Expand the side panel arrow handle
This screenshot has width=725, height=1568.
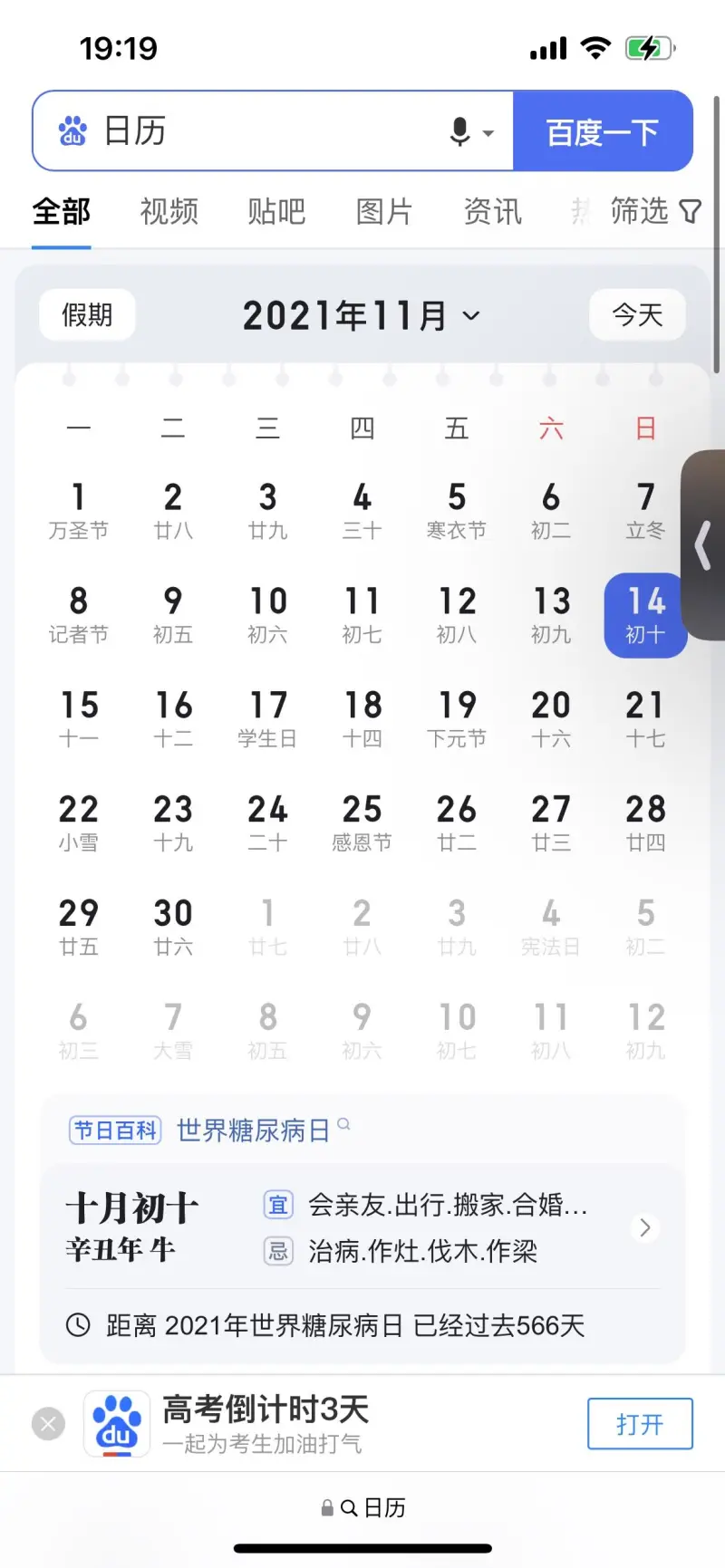click(702, 546)
